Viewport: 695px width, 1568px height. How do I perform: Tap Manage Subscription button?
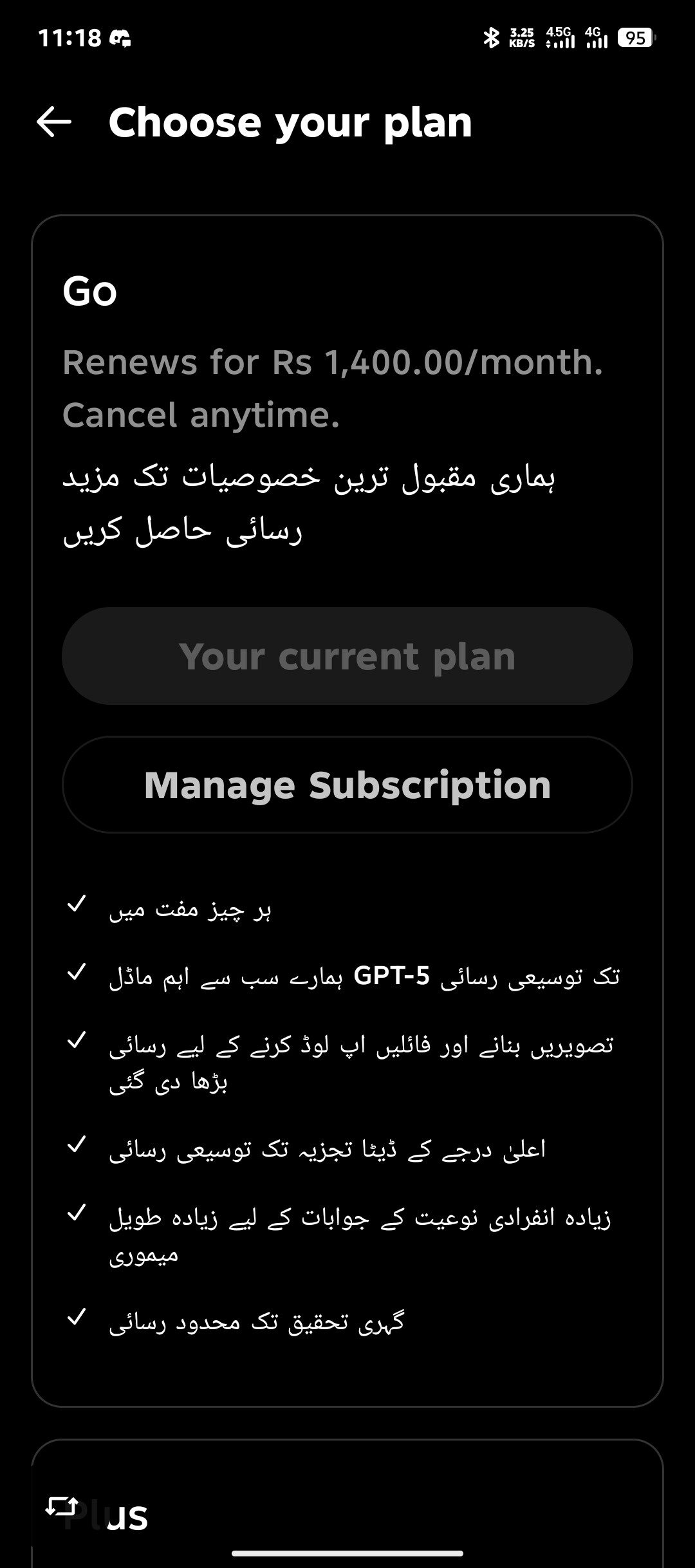[x=347, y=785]
